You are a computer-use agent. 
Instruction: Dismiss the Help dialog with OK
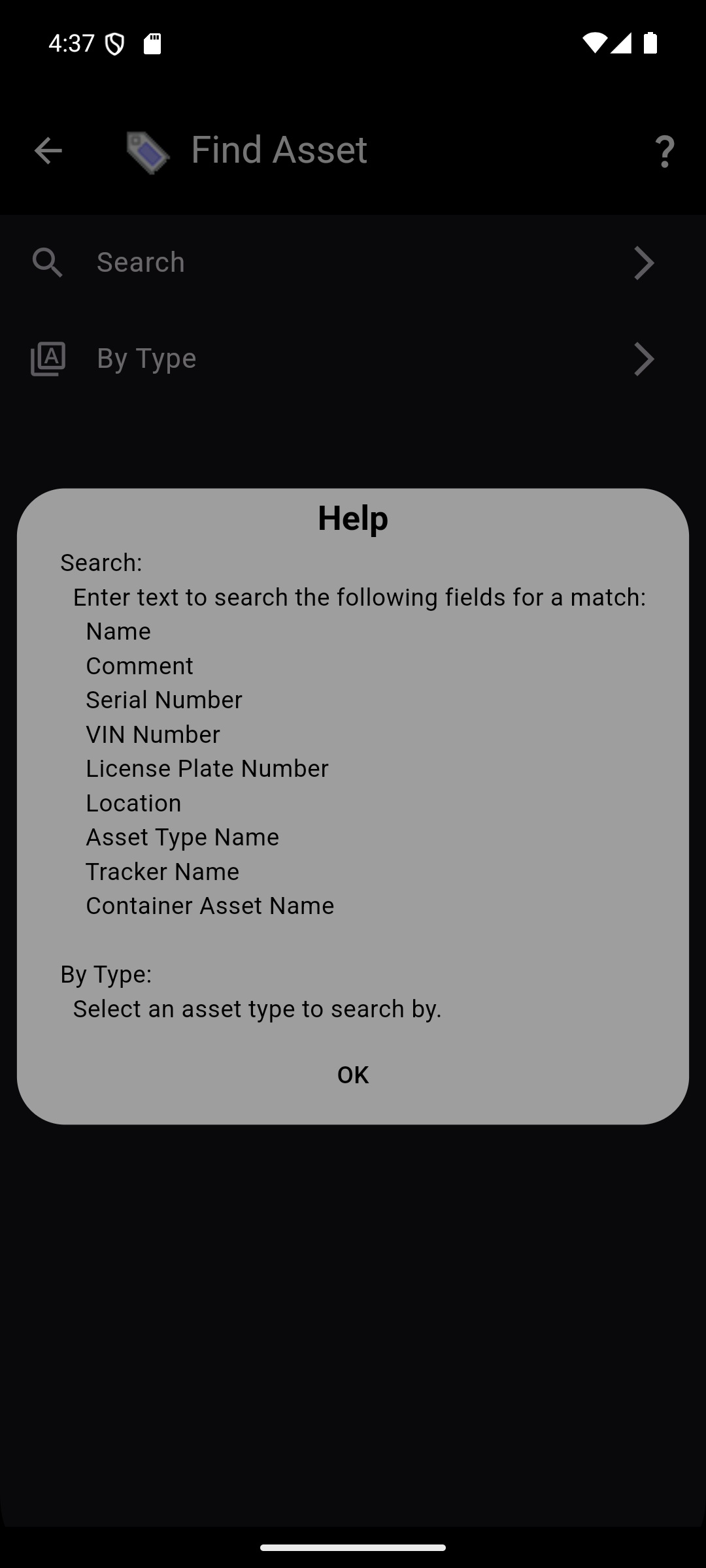point(352,1075)
